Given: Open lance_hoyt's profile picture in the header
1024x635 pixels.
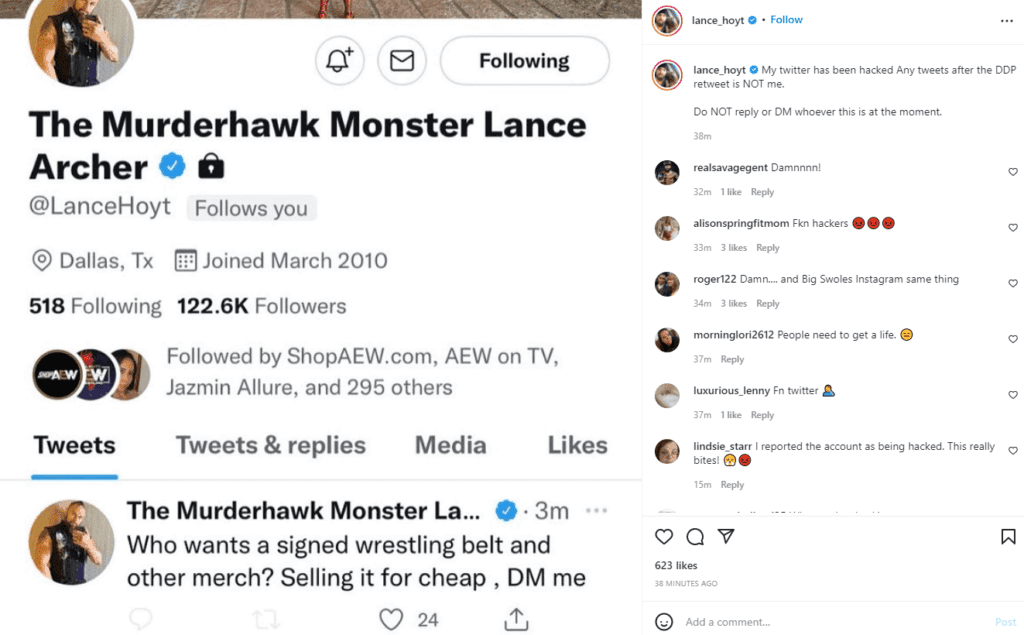Looking at the screenshot, I should [667, 20].
